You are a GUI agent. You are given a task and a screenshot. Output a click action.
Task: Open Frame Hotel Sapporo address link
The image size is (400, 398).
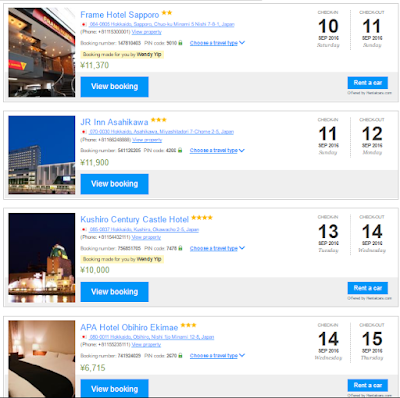click(x=162, y=24)
